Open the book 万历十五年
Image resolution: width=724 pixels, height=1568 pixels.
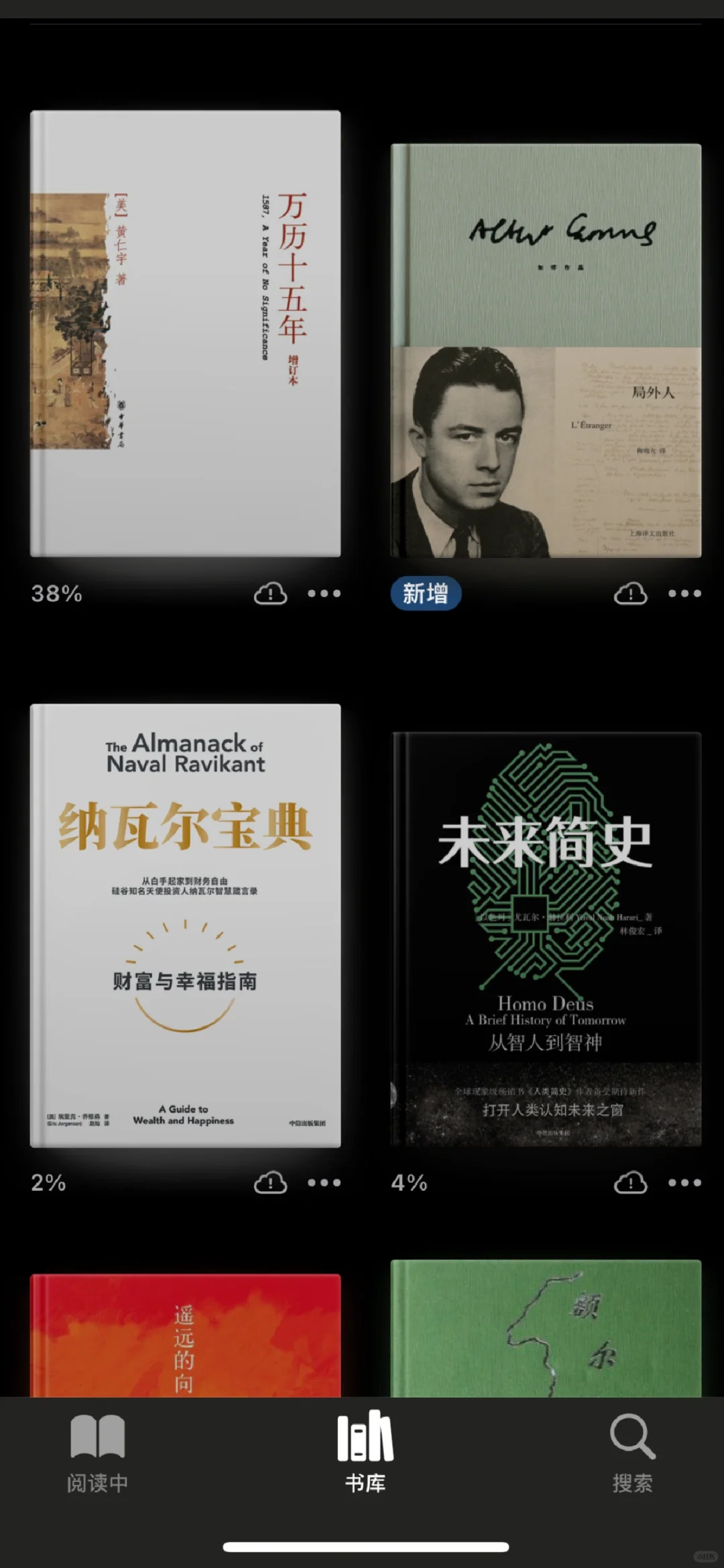[185, 333]
